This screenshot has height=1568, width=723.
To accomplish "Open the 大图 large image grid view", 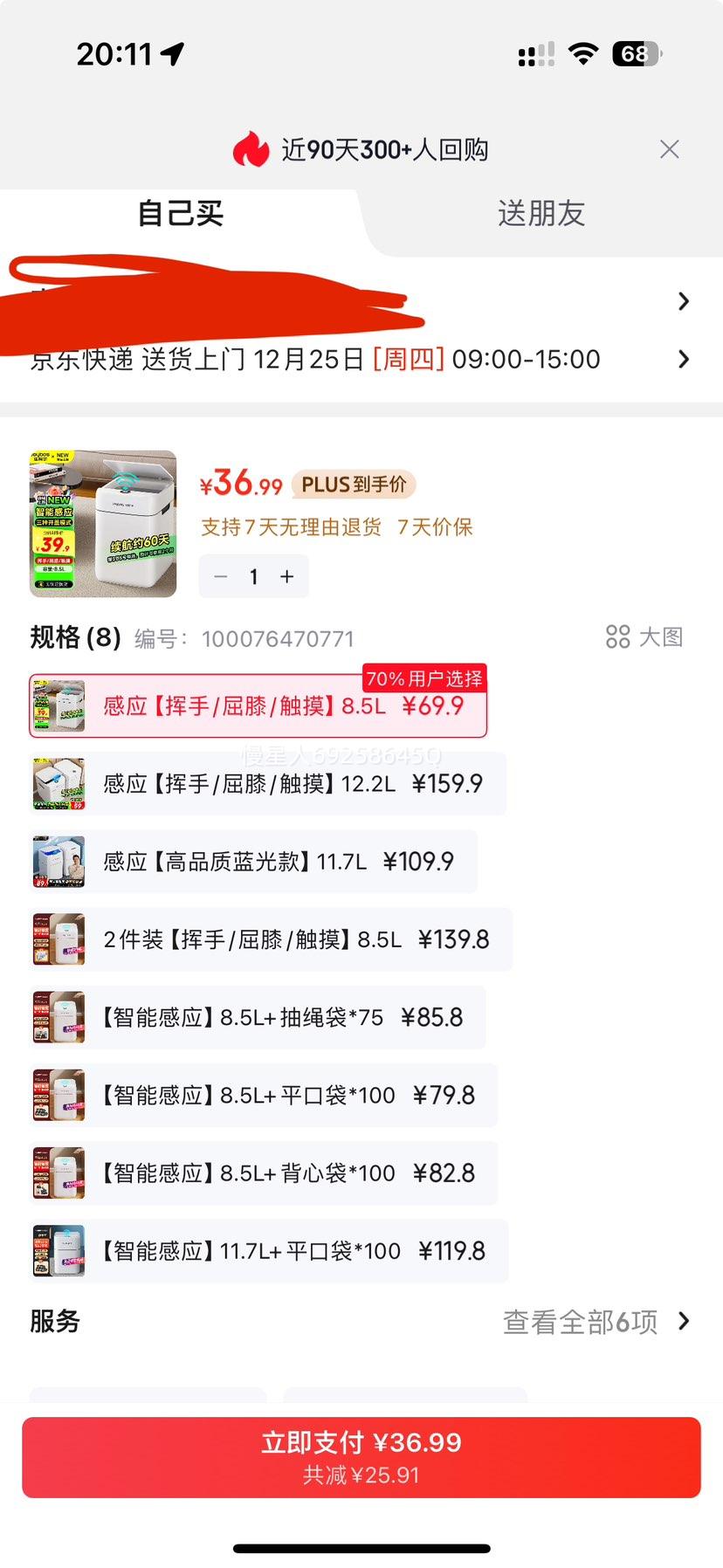I will click(644, 637).
